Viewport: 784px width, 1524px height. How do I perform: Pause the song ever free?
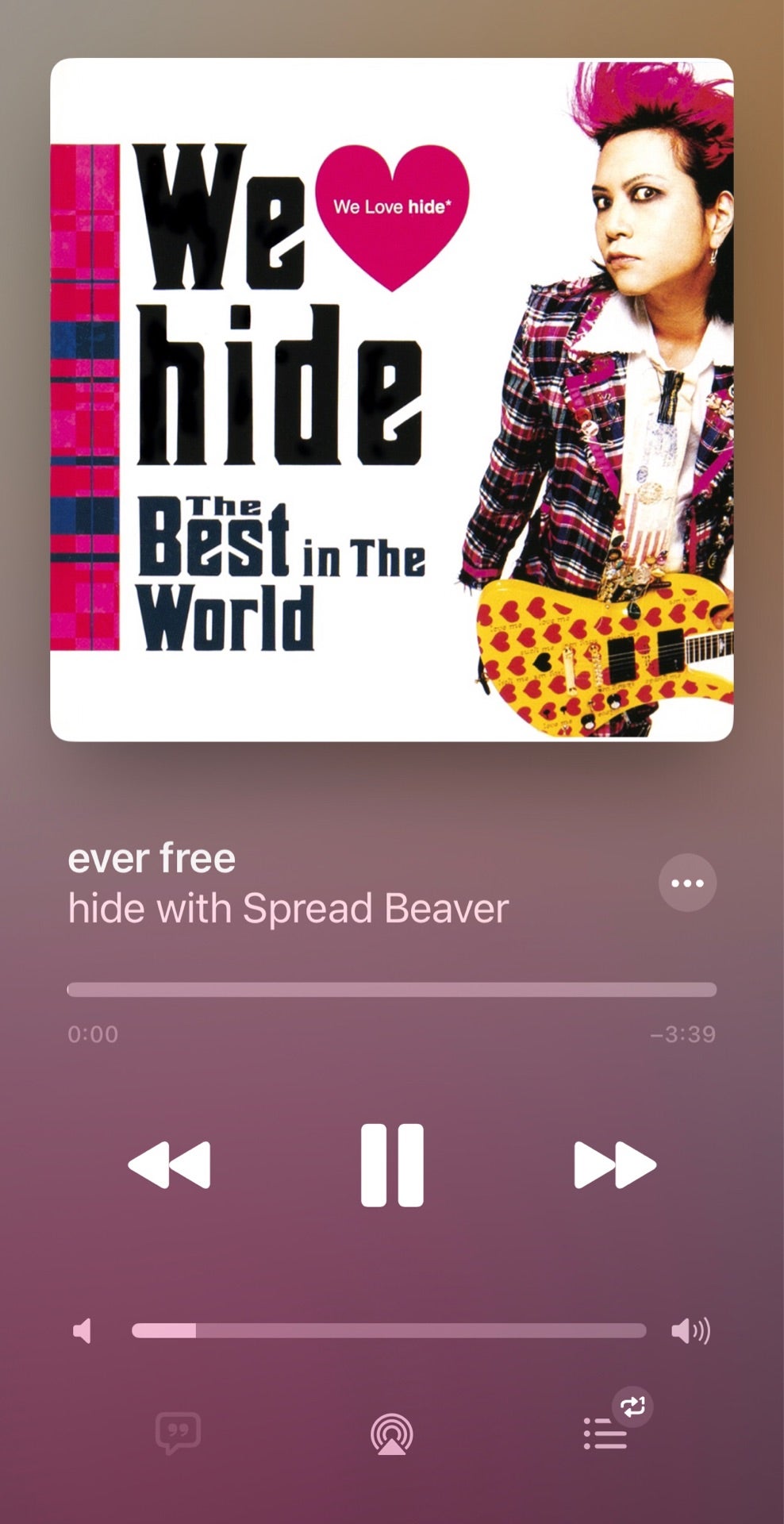coord(392,1164)
